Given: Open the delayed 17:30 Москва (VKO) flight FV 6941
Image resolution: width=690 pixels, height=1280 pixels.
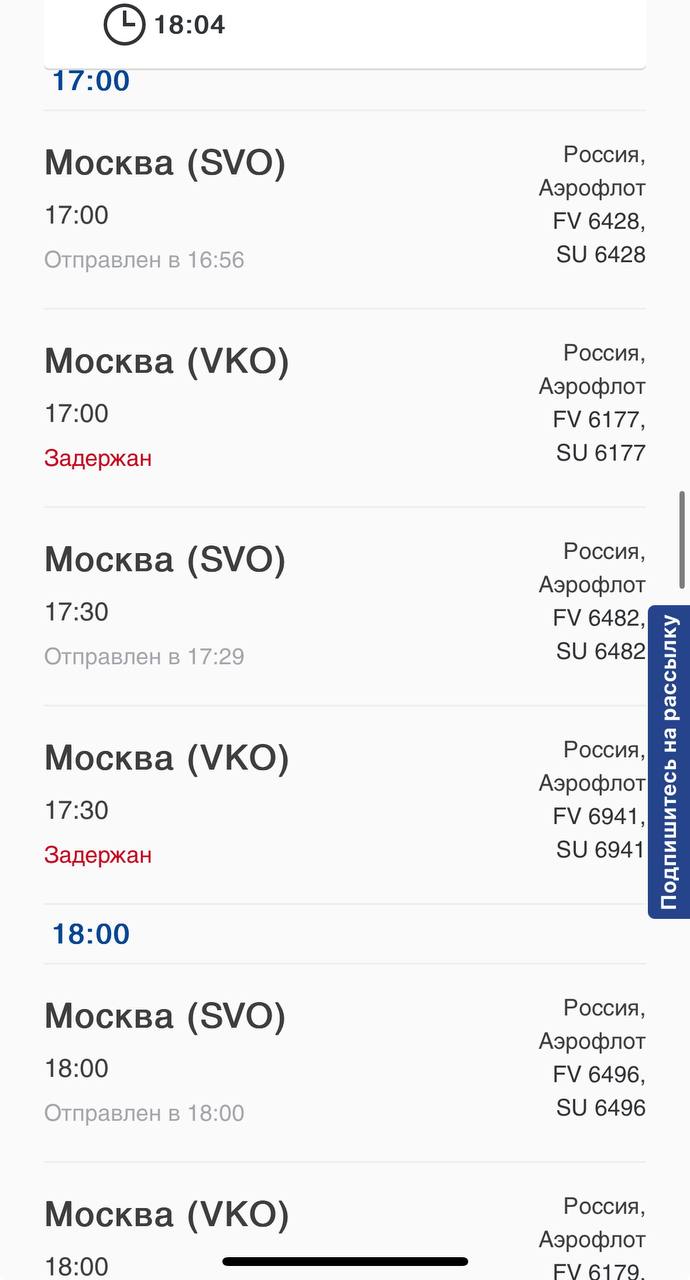Looking at the screenshot, I should point(345,805).
